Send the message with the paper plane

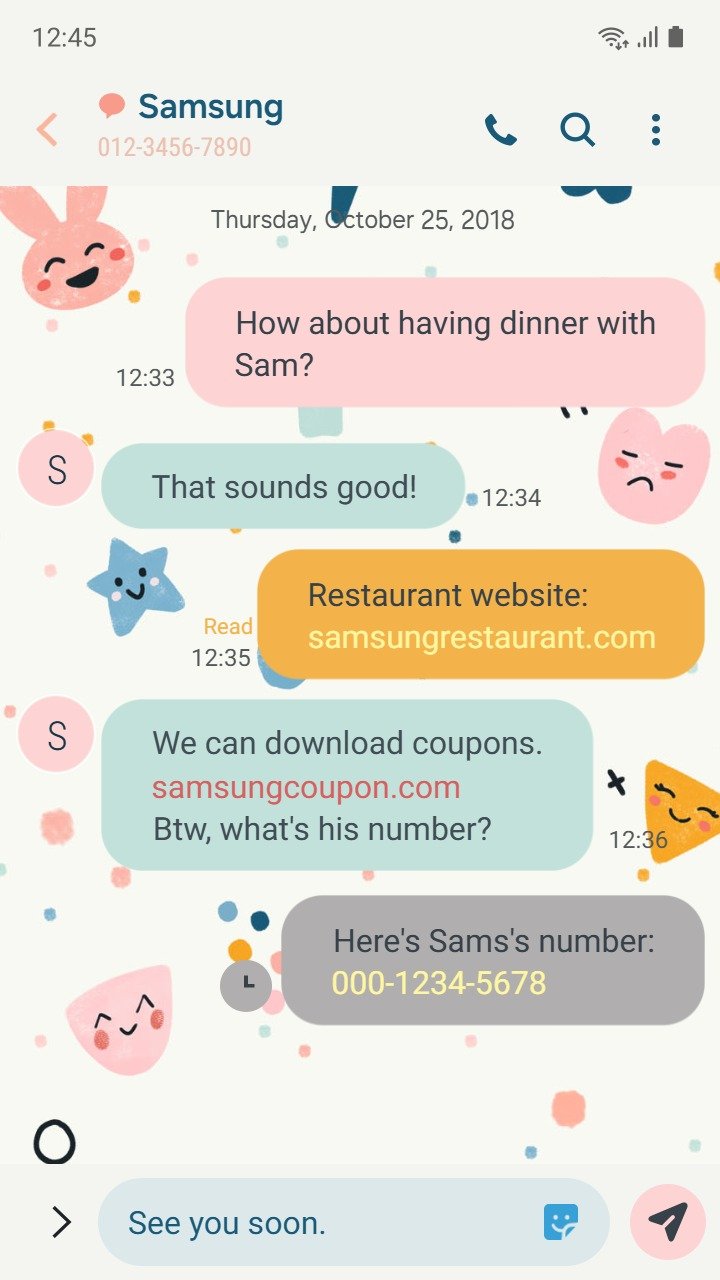[x=667, y=1221]
